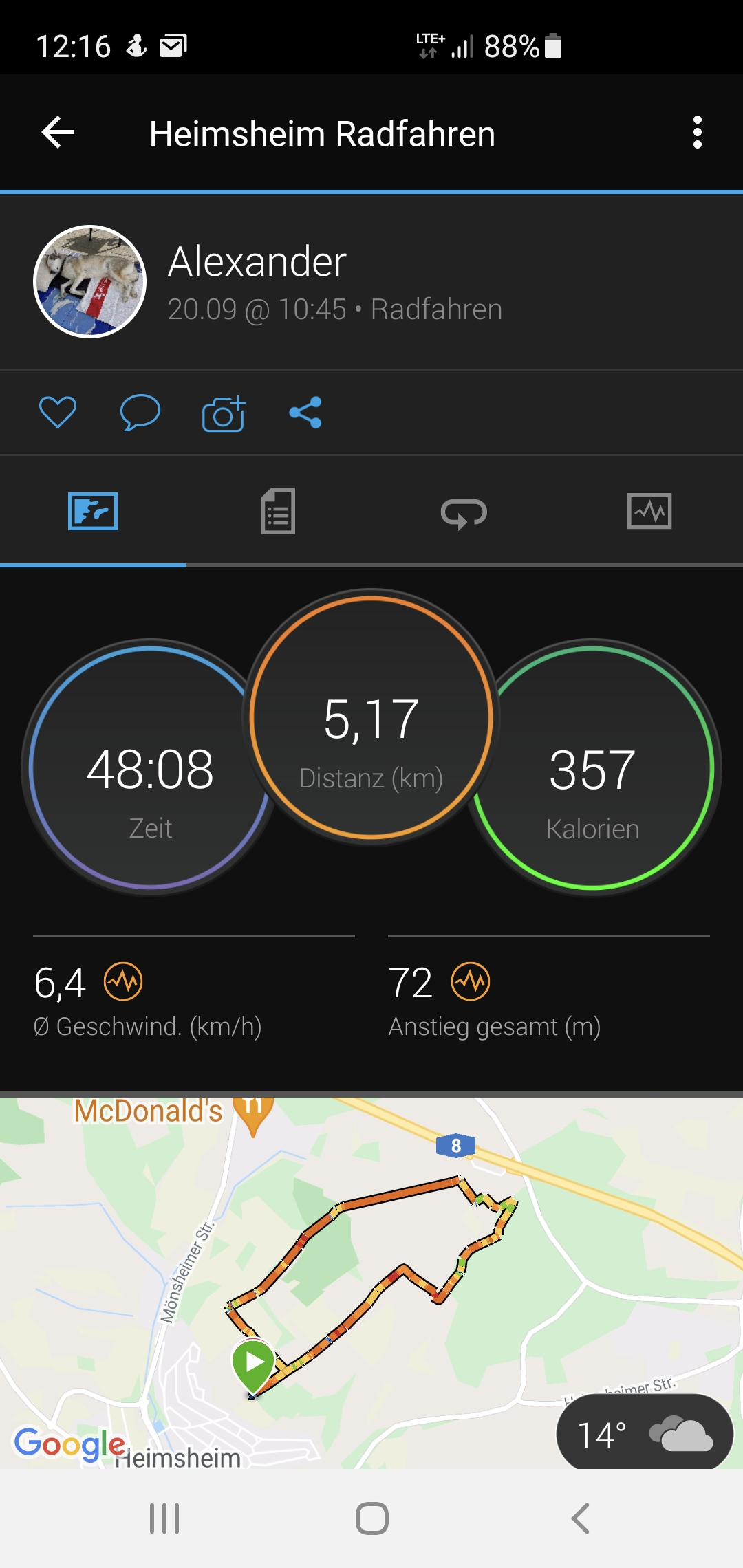The height and width of the screenshot is (1568, 743).
Task: Open comments on this activity
Action: pos(140,413)
